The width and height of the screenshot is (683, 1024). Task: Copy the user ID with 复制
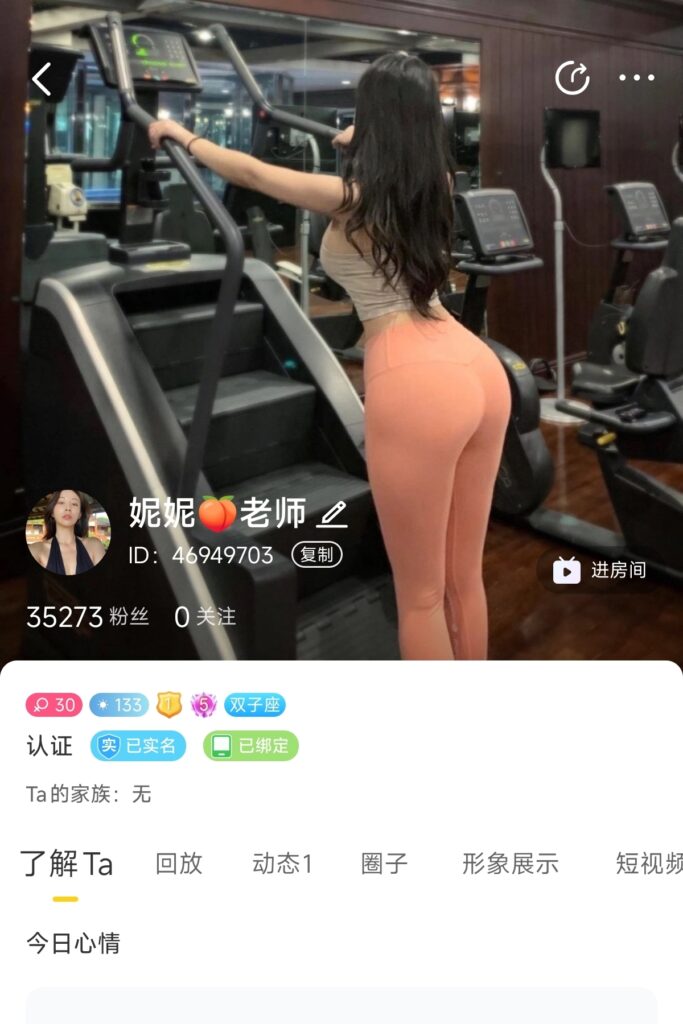tap(317, 555)
